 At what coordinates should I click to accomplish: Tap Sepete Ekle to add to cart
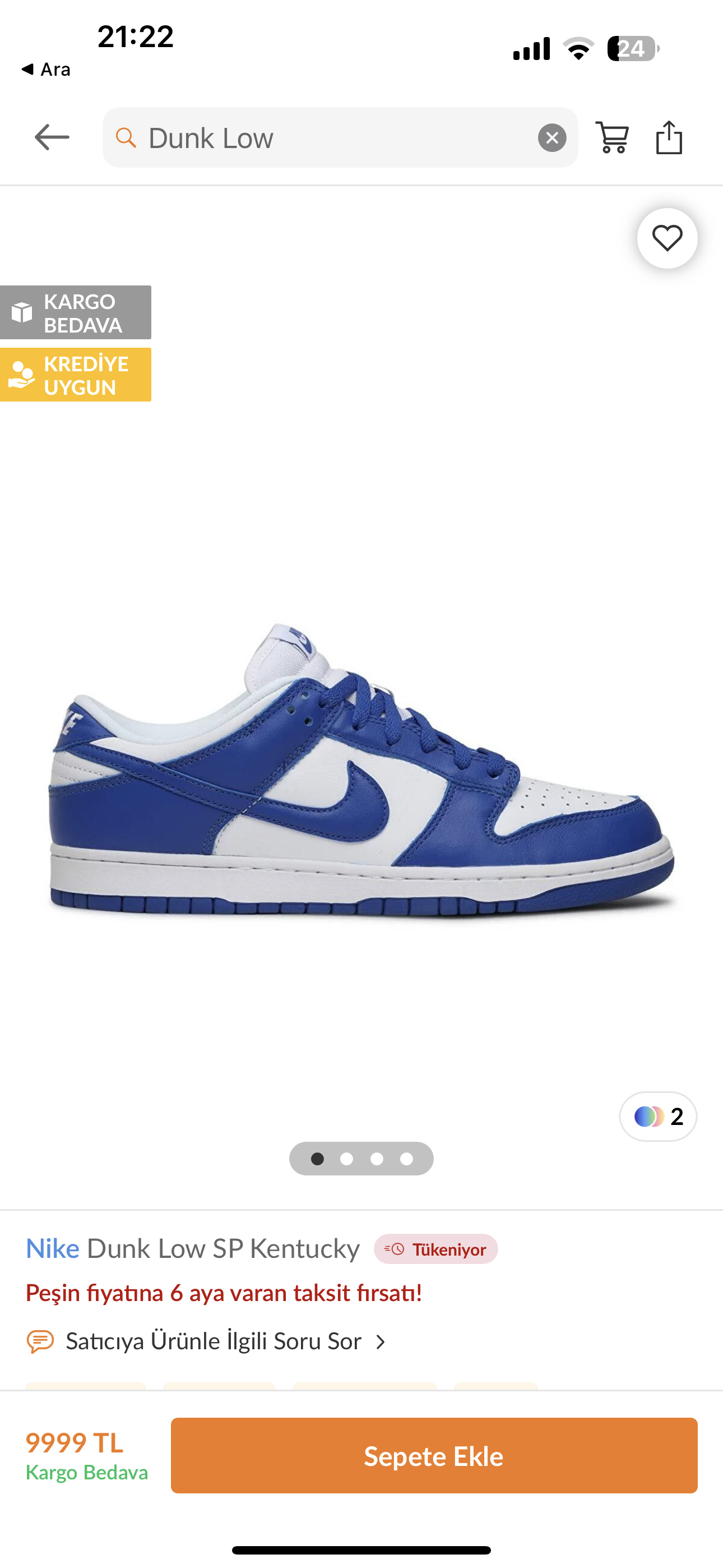pos(433,1456)
